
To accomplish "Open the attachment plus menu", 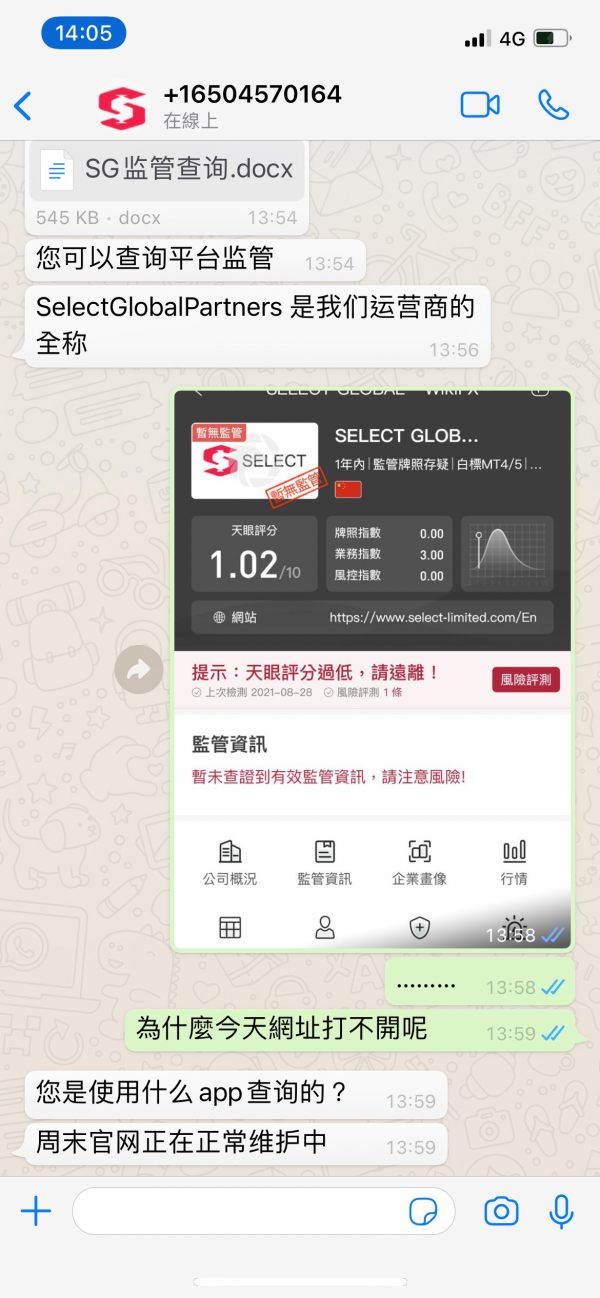I will click(x=35, y=1211).
